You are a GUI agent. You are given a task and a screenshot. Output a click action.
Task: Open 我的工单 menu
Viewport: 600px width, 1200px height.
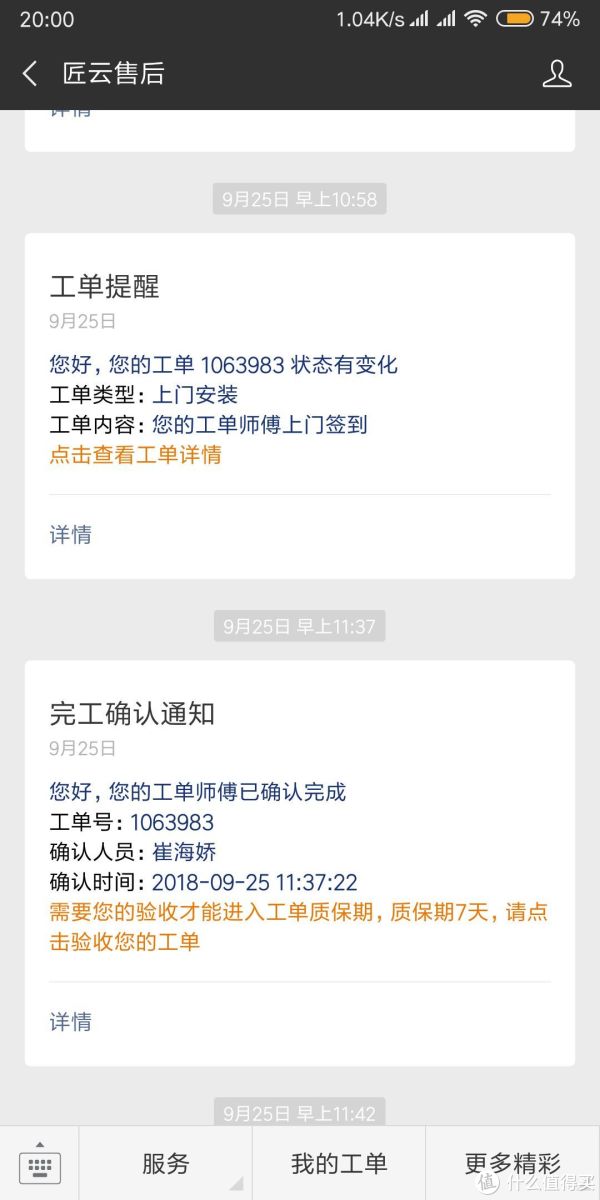[x=339, y=1164]
